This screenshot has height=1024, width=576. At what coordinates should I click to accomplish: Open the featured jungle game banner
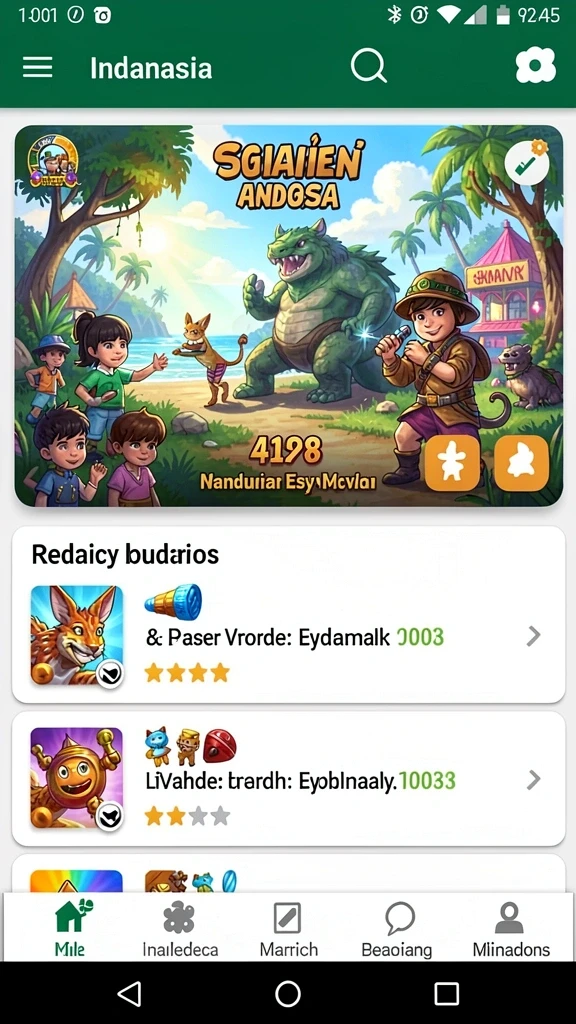pos(289,315)
